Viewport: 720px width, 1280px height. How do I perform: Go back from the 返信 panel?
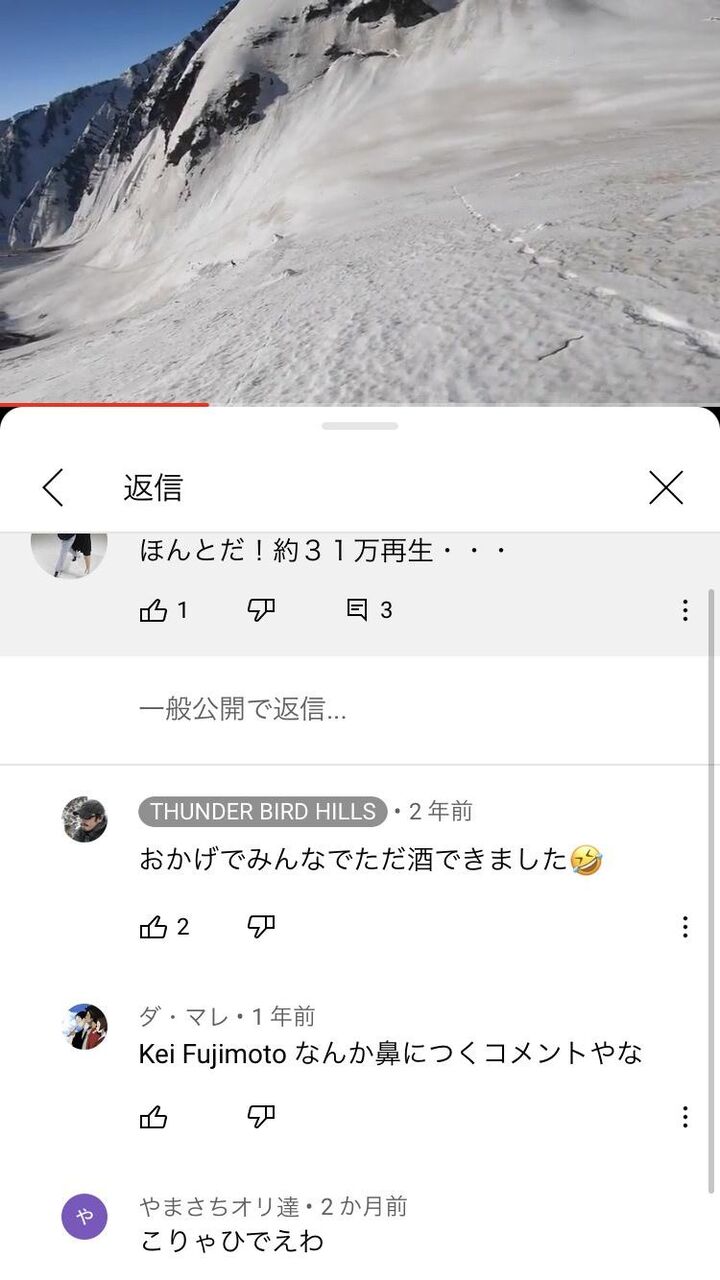coord(53,487)
